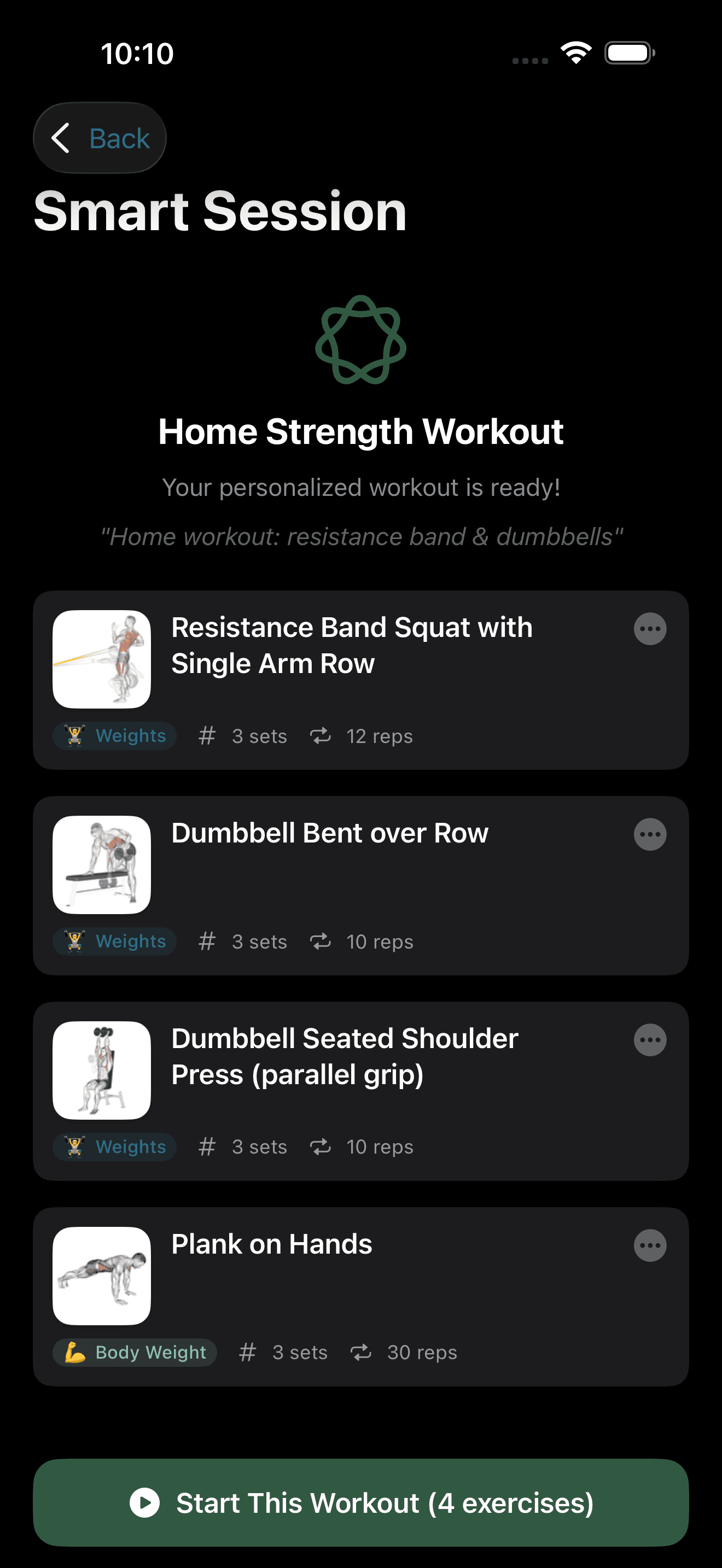Screen dimensions: 722x1568
Task: Open context menu on Dumbbell Seated Shoulder Press
Action: point(650,1040)
